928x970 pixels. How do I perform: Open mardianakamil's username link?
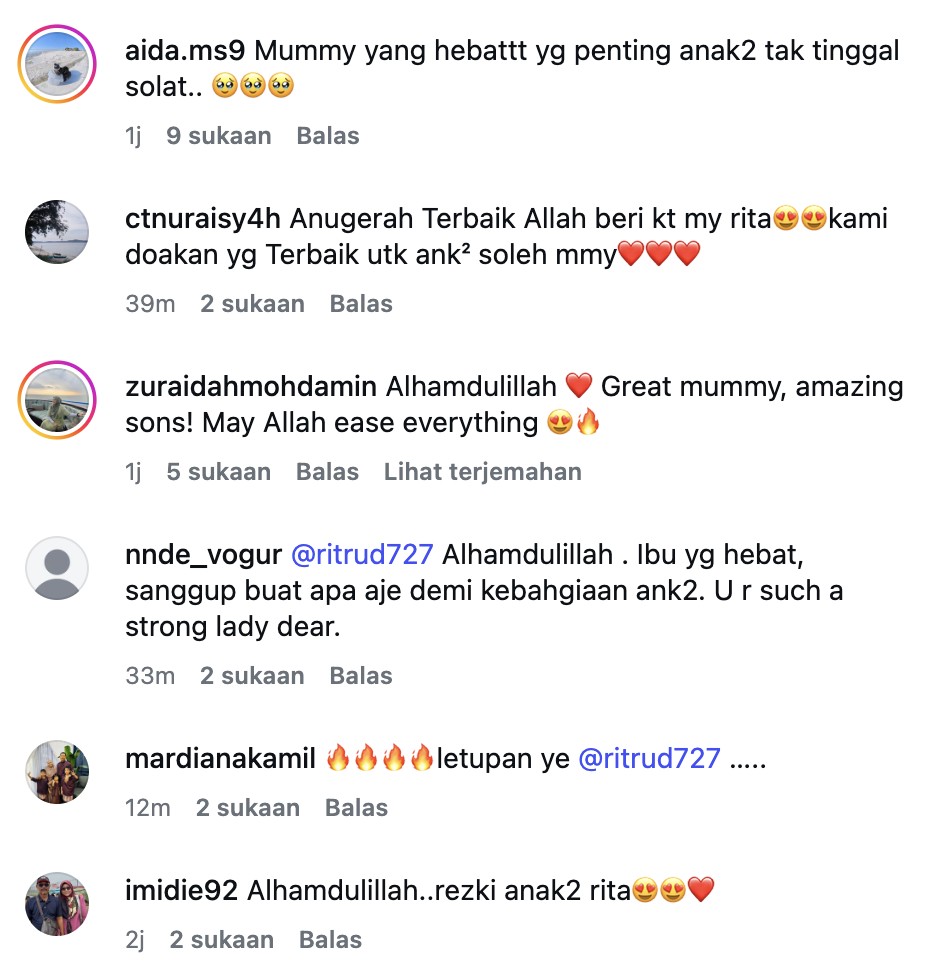[x=221, y=758]
